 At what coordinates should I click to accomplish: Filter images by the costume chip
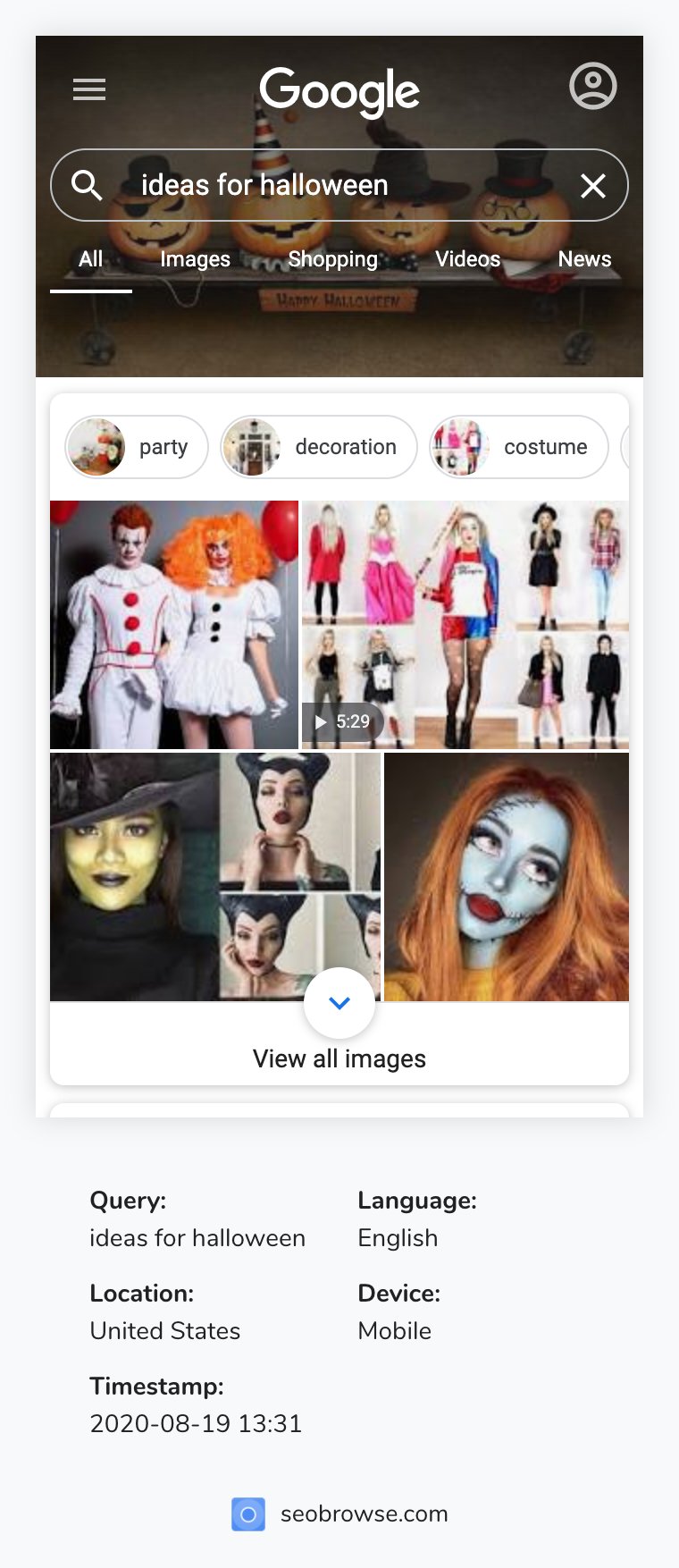point(519,447)
